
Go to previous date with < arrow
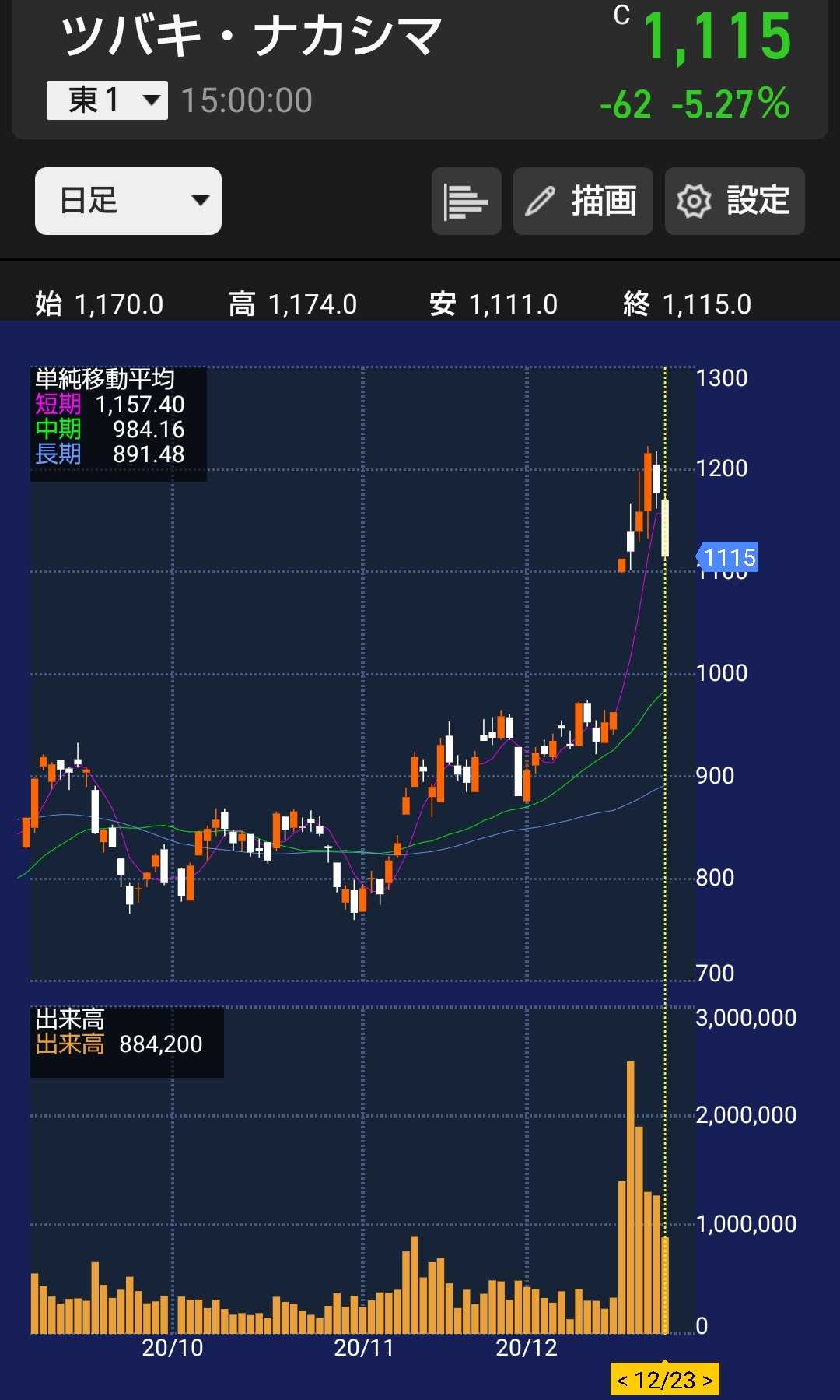[622, 1381]
